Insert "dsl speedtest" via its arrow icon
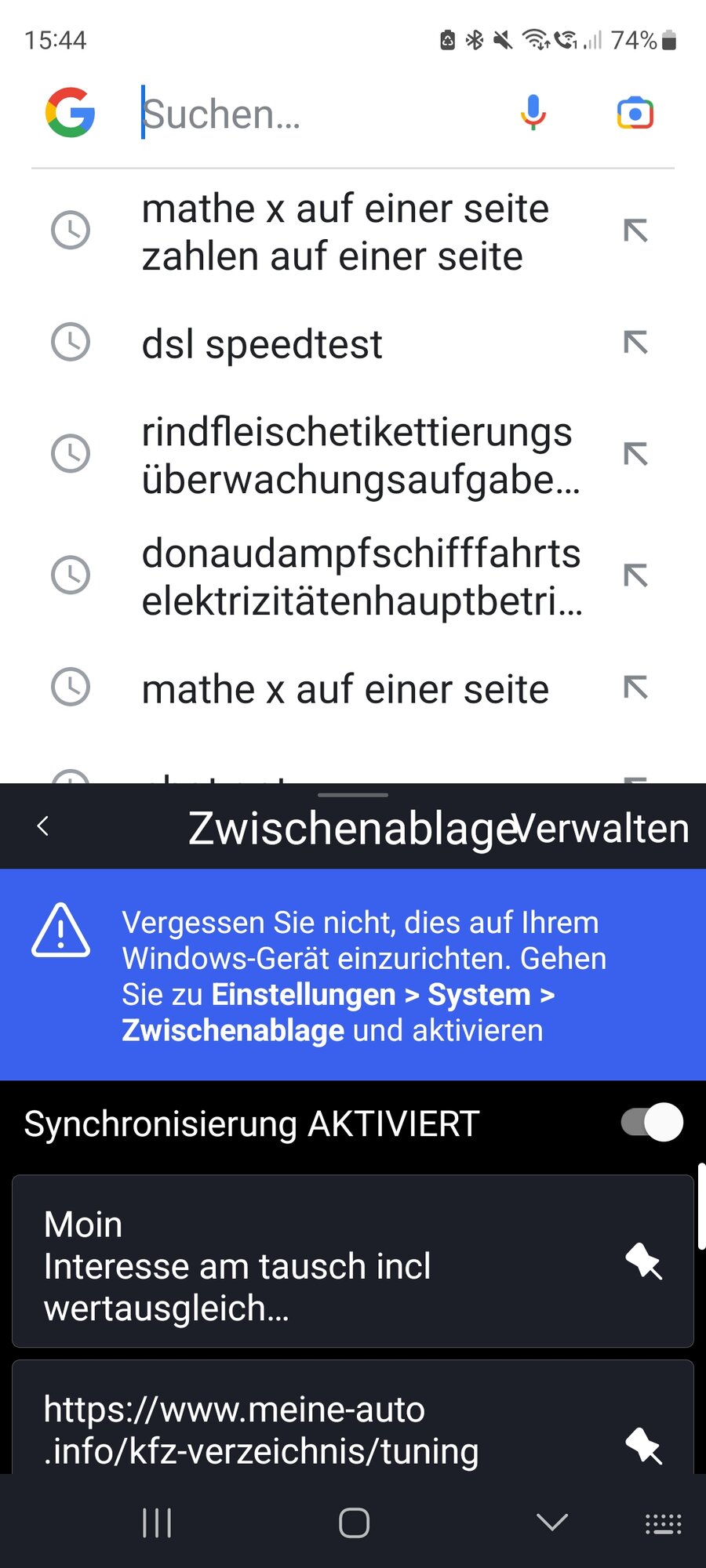Viewport: 706px width, 1568px height. coord(635,343)
